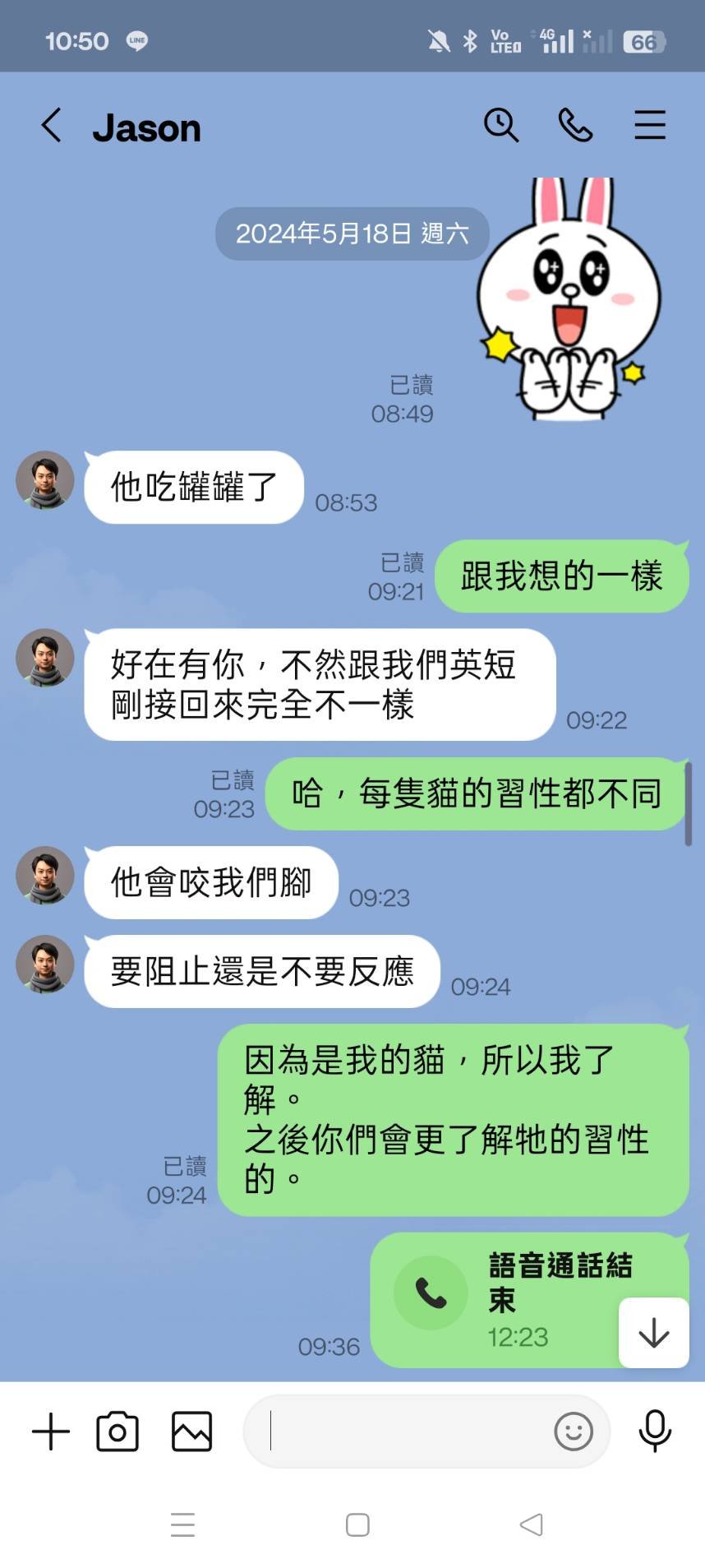Image resolution: width=705 pixels, height=1568 pixels.
Task: Open the plus attachment menu
Action: click(x=51, y=1432)
